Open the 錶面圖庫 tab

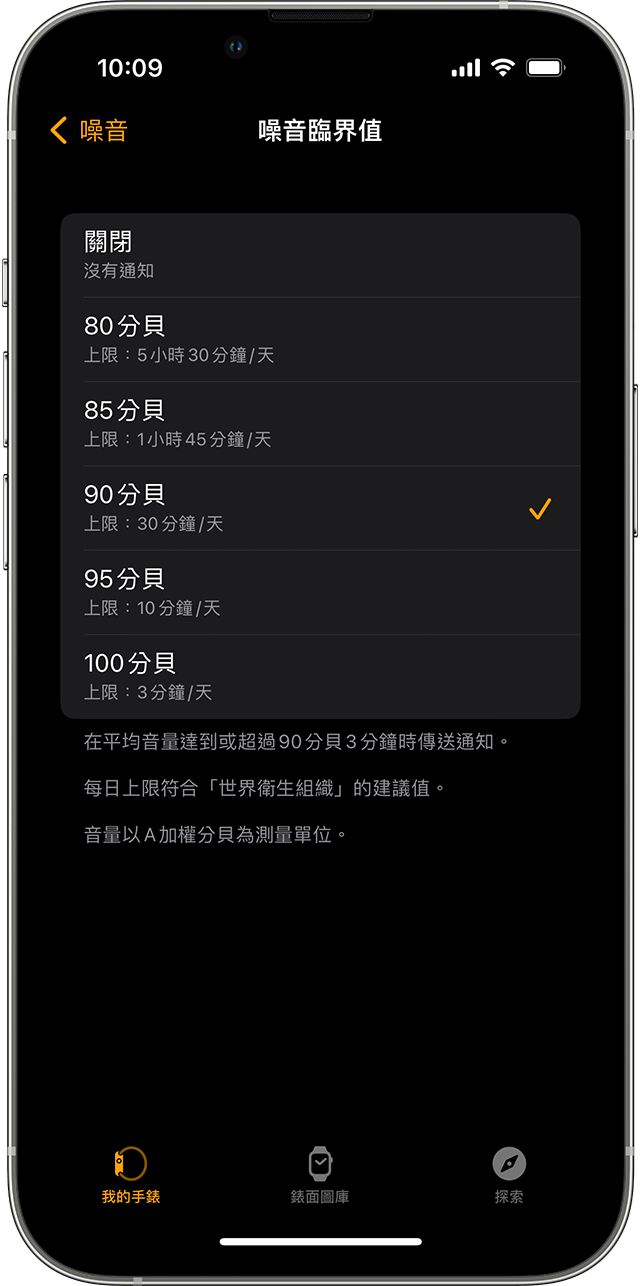320,1175
